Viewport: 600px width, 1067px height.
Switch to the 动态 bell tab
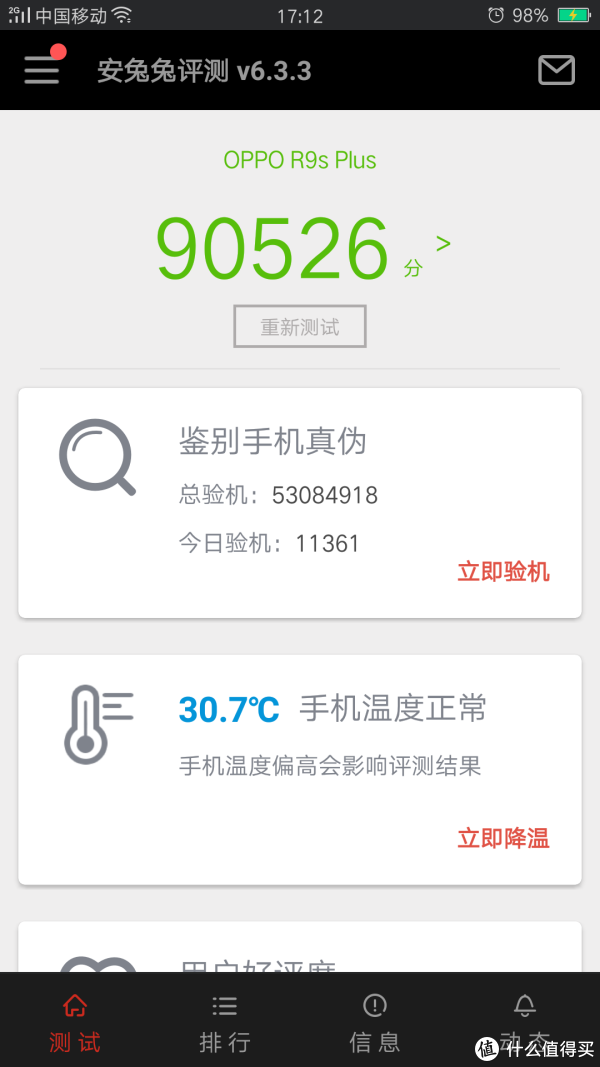524,1022
